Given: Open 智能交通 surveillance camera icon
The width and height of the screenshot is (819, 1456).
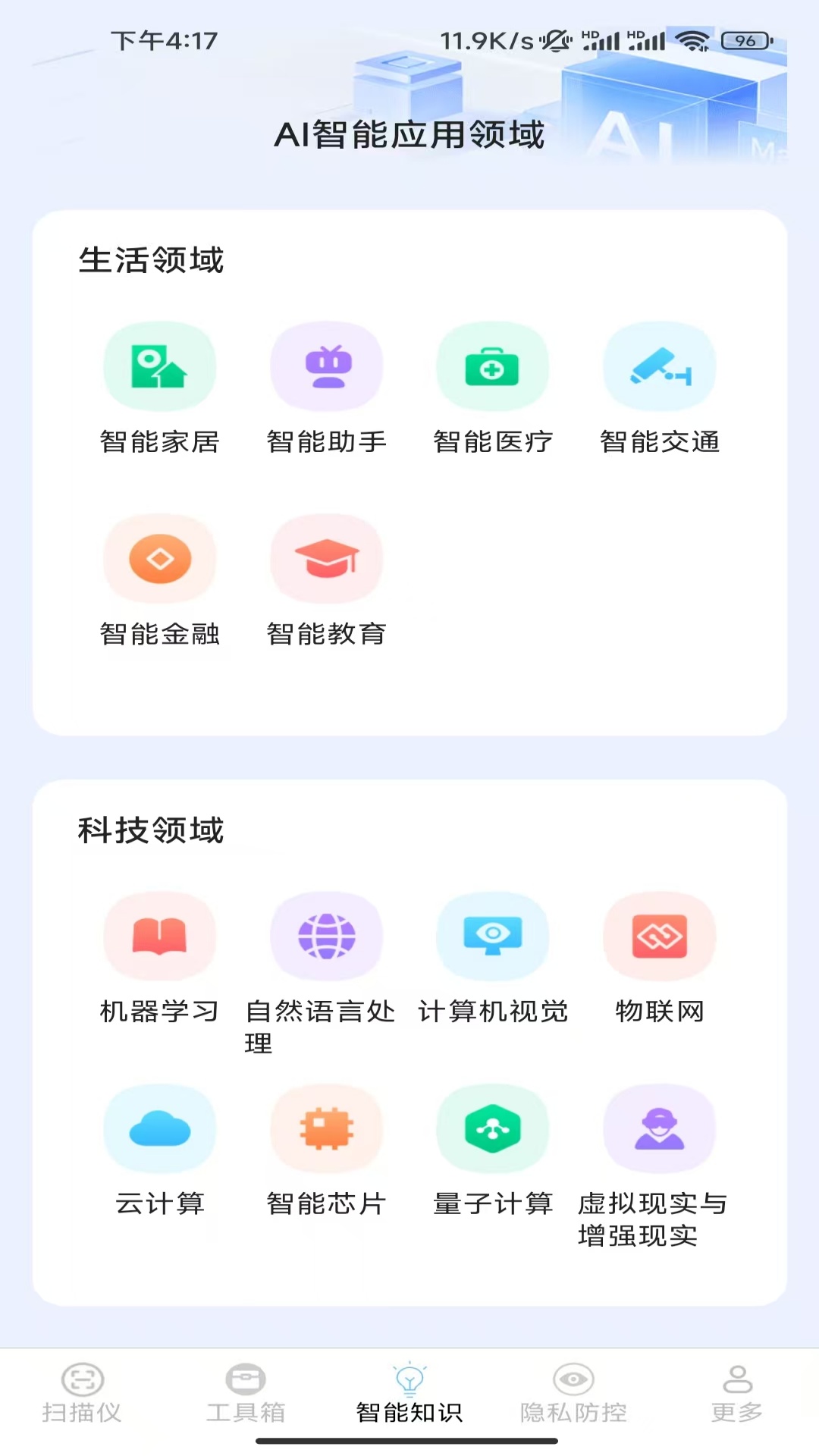Looking at the screenshot, I should (660, 366).
